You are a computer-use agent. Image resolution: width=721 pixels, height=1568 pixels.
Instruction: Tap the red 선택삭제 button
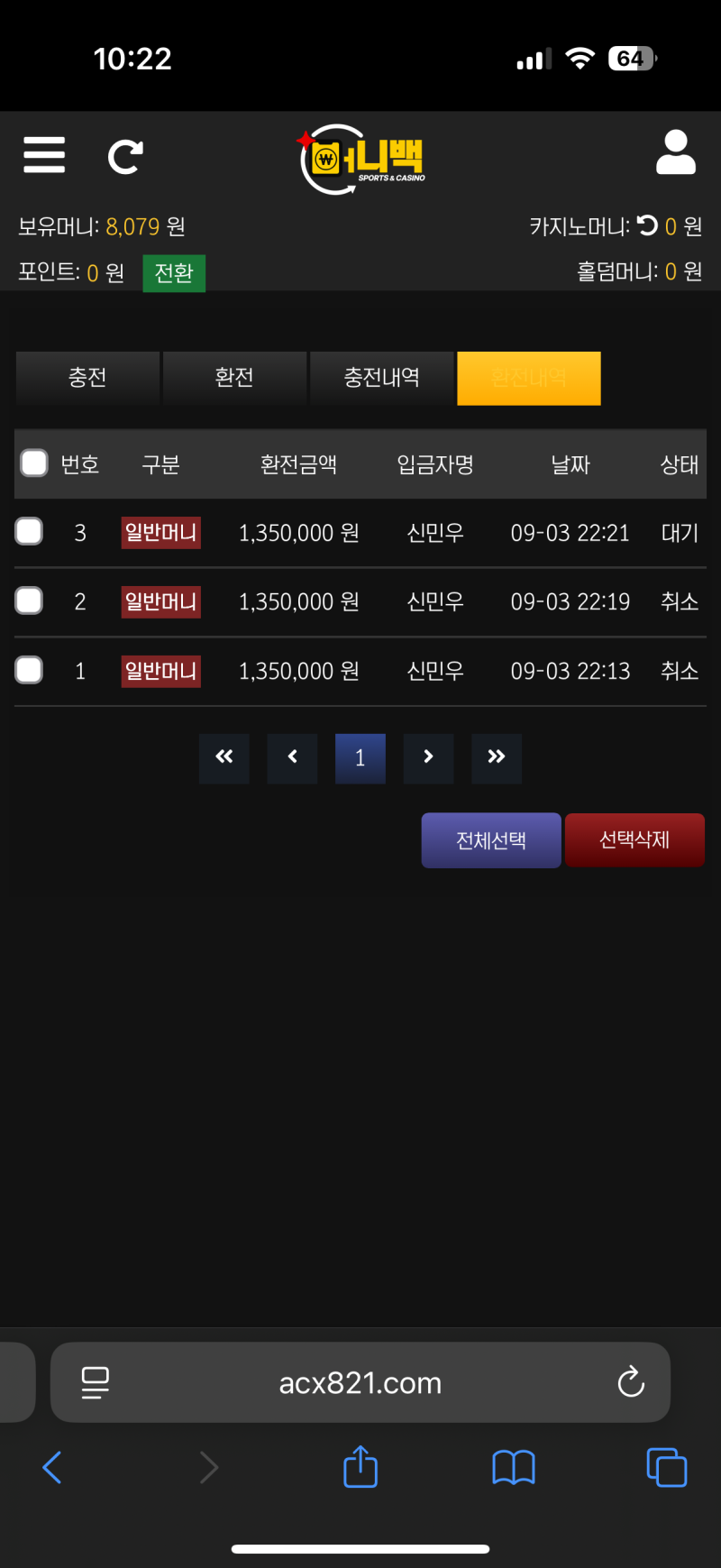pos(634,840)
